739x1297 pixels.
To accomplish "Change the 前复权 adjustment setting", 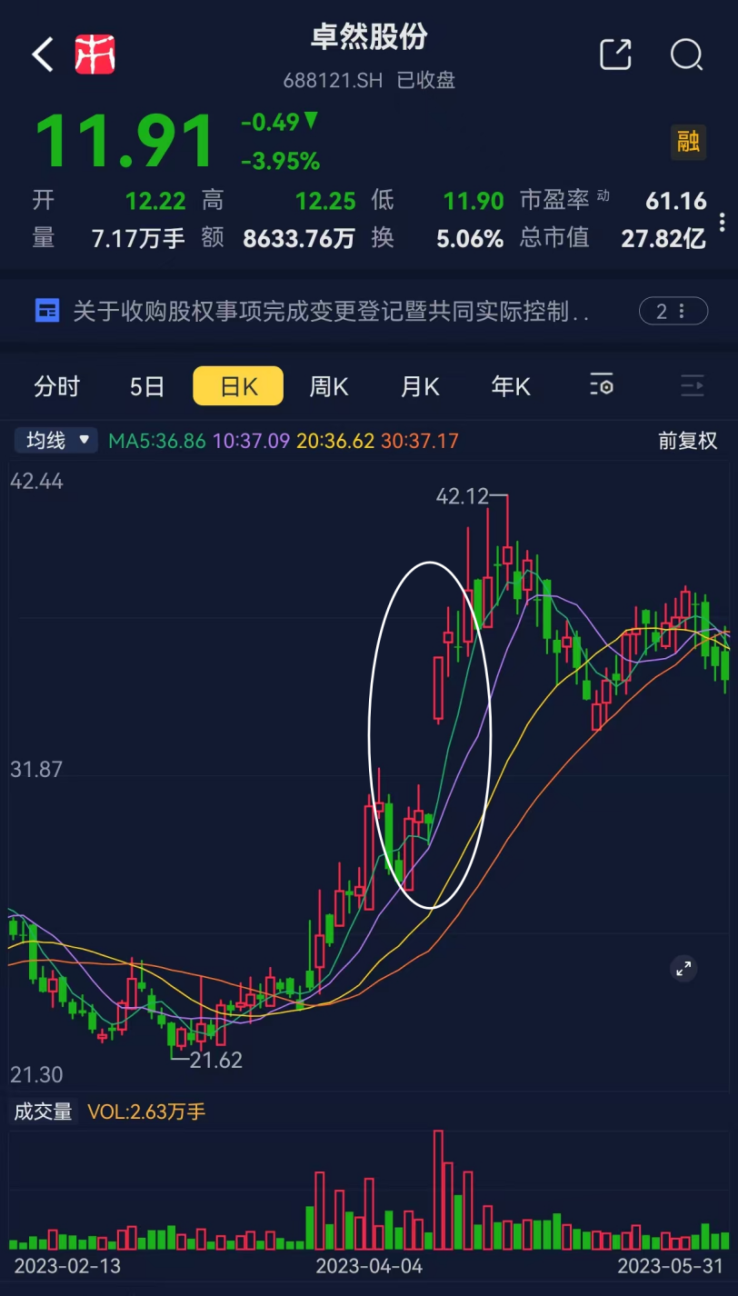I will click(687, 440).
